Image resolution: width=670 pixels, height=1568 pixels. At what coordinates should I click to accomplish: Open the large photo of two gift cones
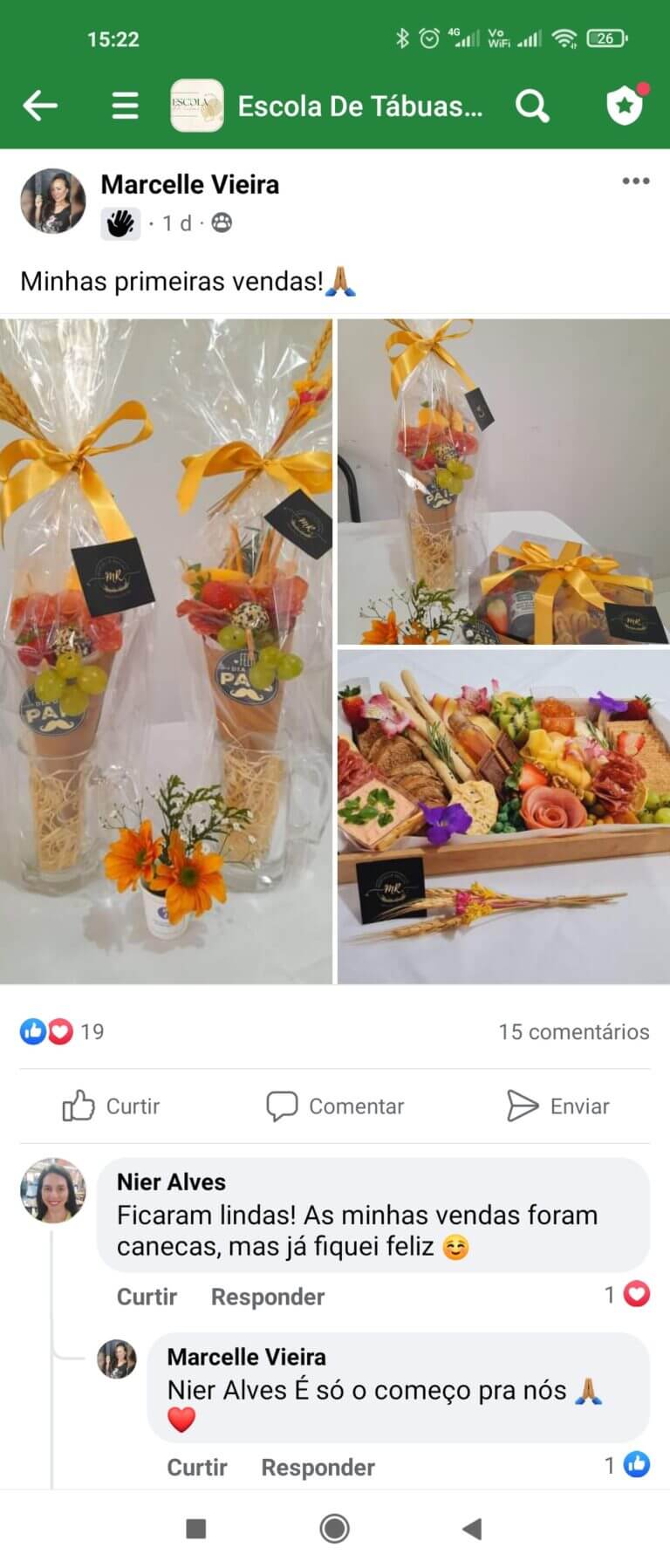(166, 651)
